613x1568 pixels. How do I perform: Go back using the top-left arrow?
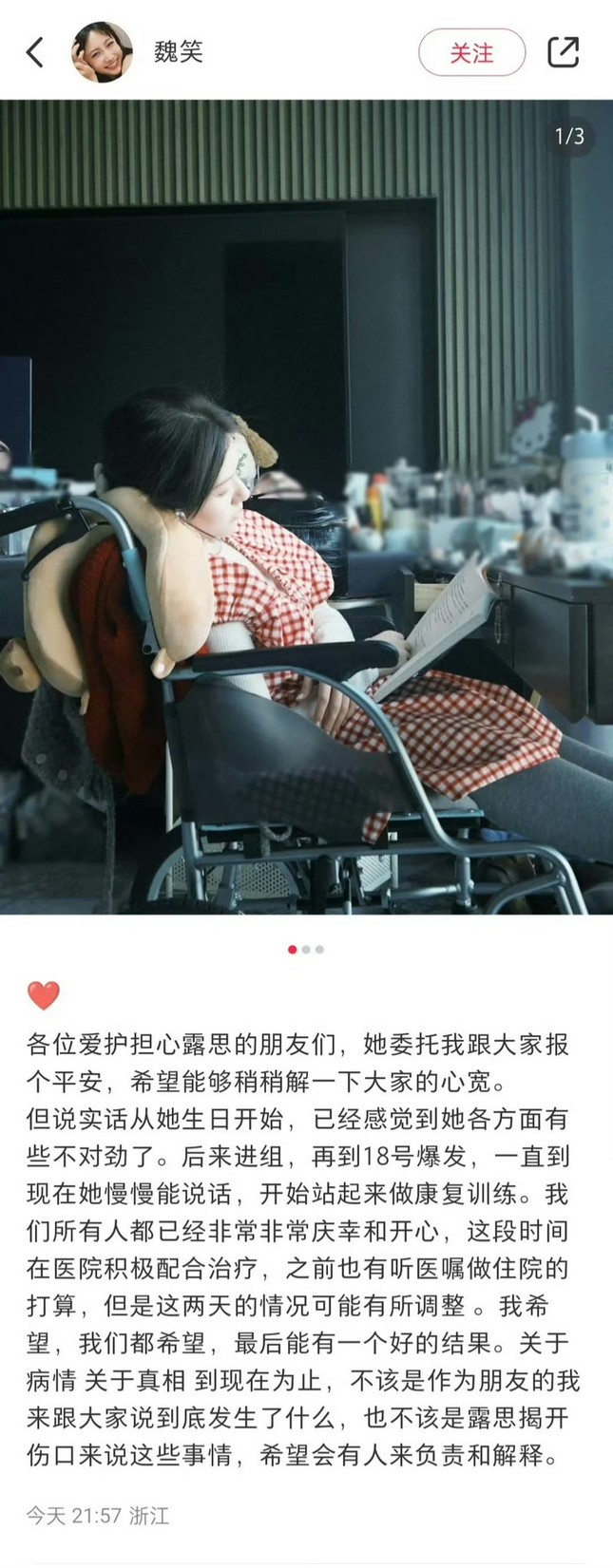[35, 52]
